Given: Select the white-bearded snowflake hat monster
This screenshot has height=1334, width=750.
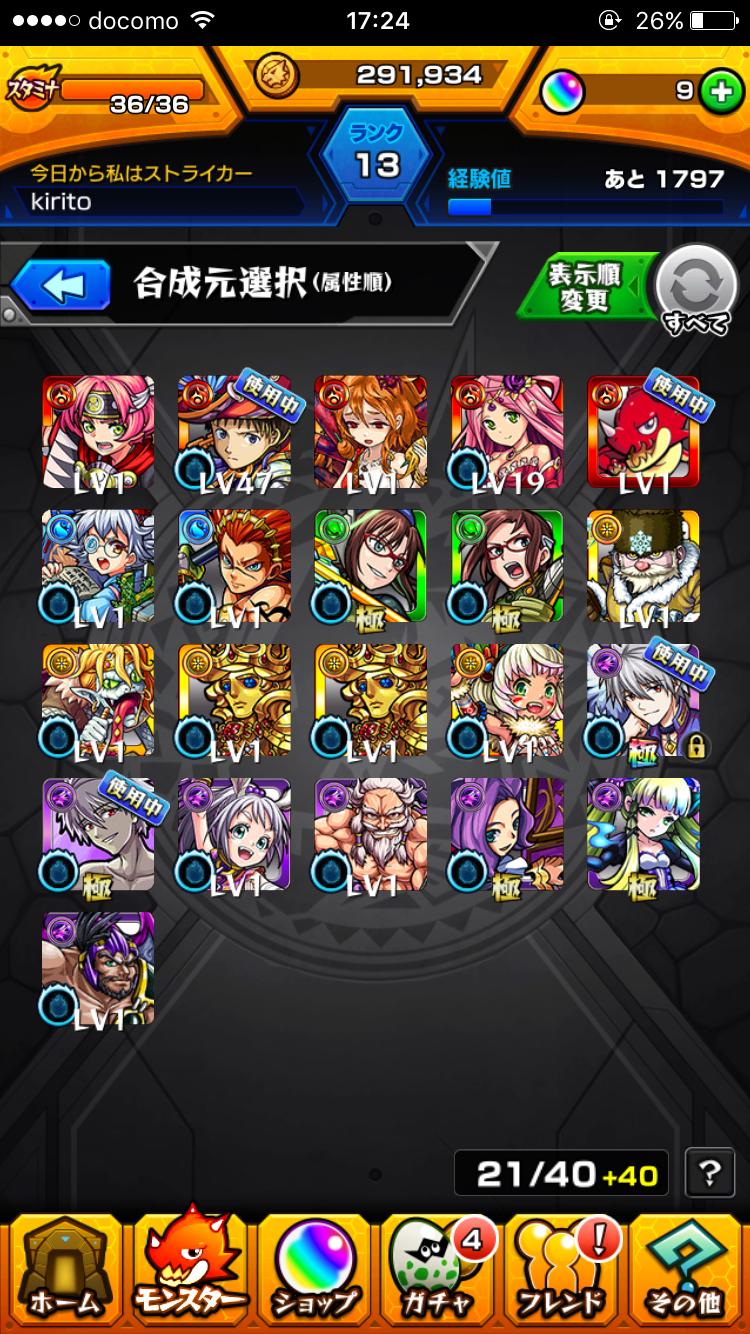Looking at the screenshot, I should point(643,566).
